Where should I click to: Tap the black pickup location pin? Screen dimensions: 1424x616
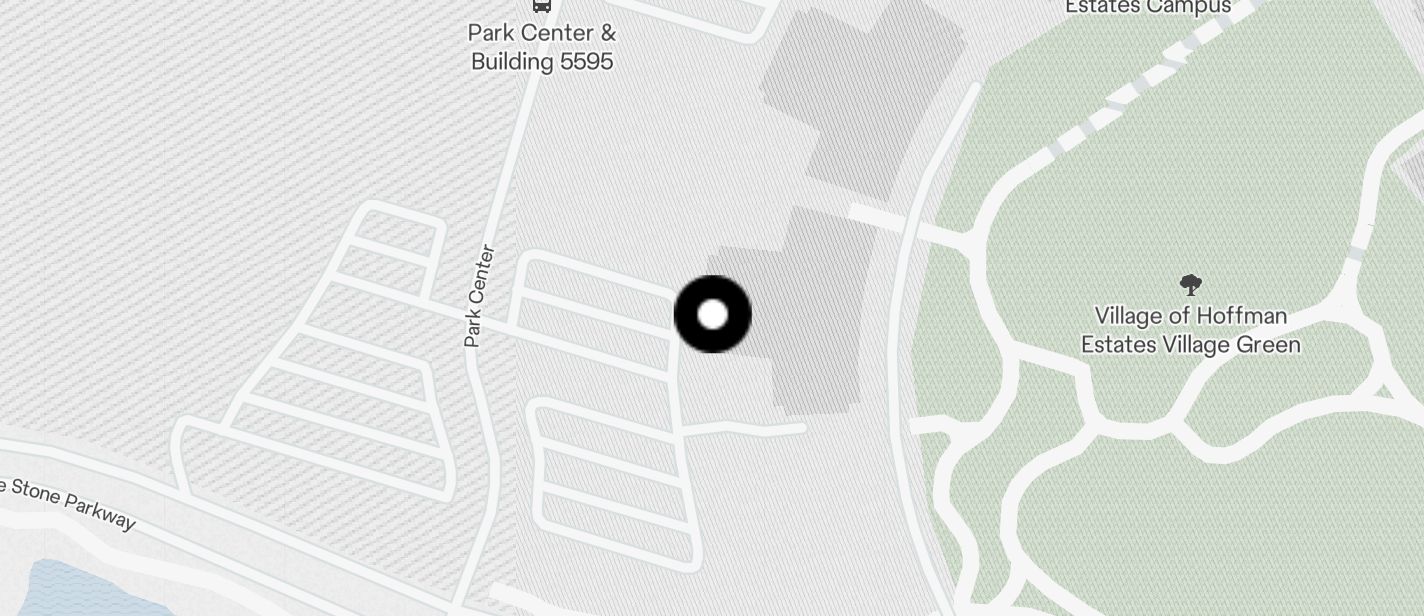tap(713, 315)
